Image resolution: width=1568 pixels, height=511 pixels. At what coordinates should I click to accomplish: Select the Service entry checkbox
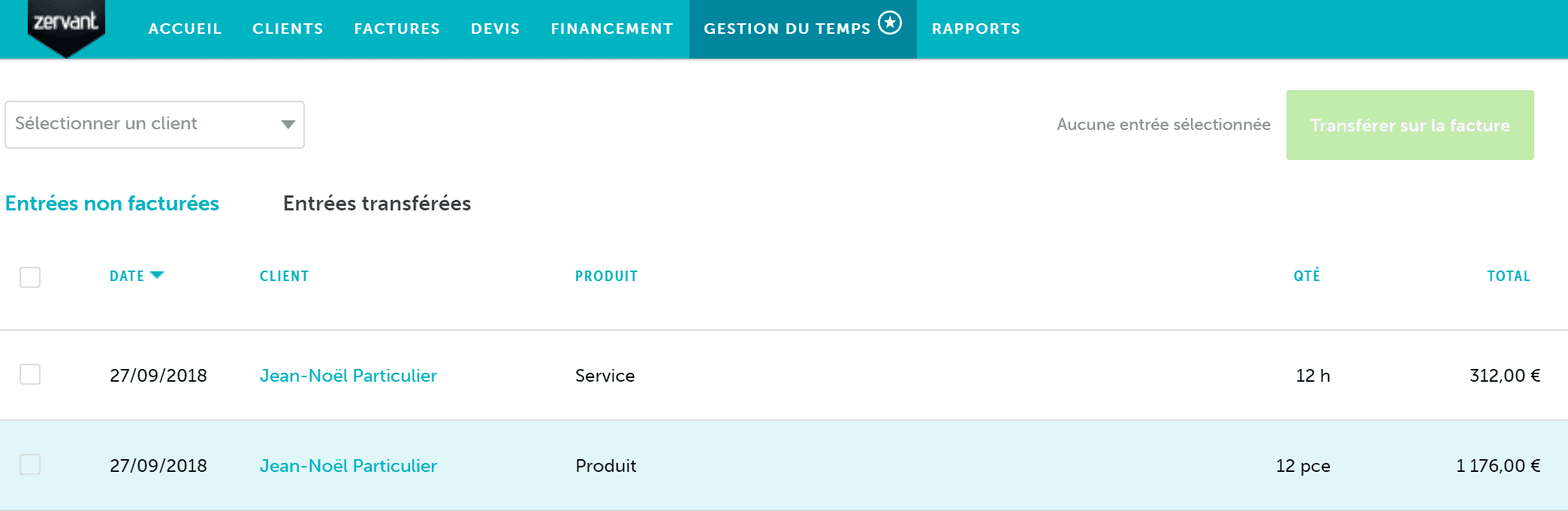click(30, 374)
